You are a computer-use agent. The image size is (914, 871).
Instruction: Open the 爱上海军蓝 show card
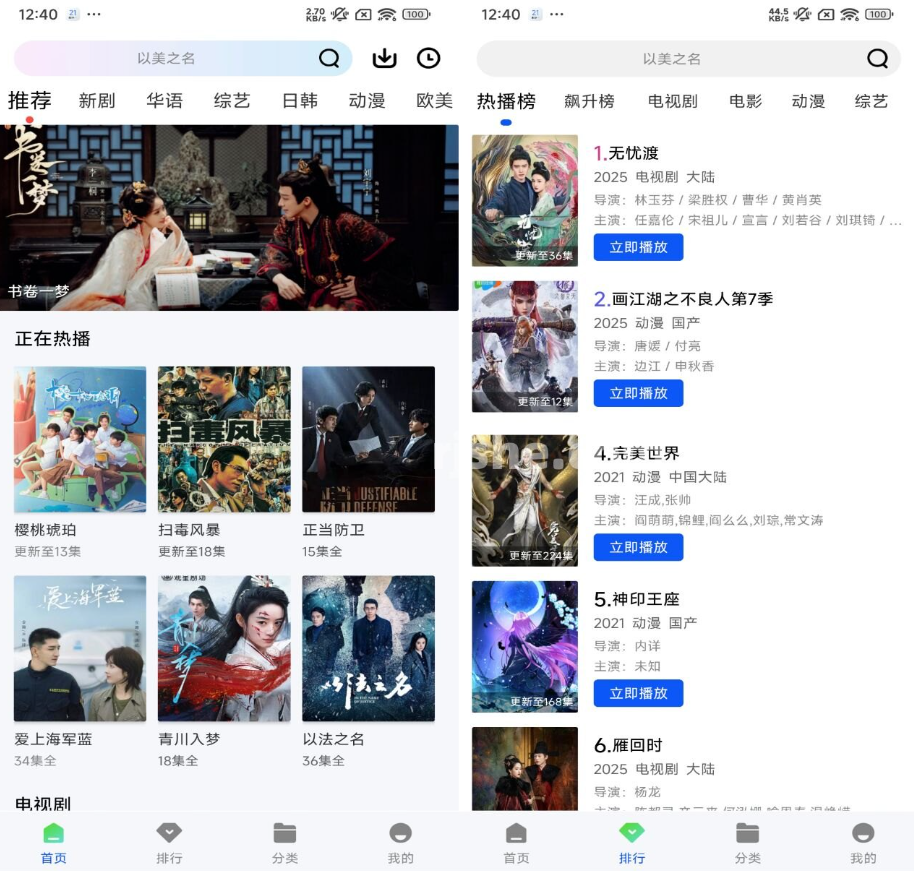click(x=79, y=649)
